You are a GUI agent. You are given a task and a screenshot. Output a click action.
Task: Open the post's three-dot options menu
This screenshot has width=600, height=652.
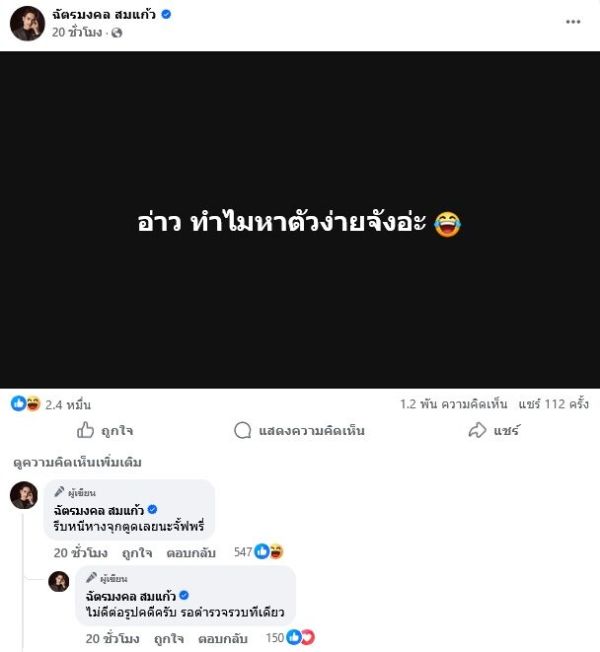(x=571, y=21)
